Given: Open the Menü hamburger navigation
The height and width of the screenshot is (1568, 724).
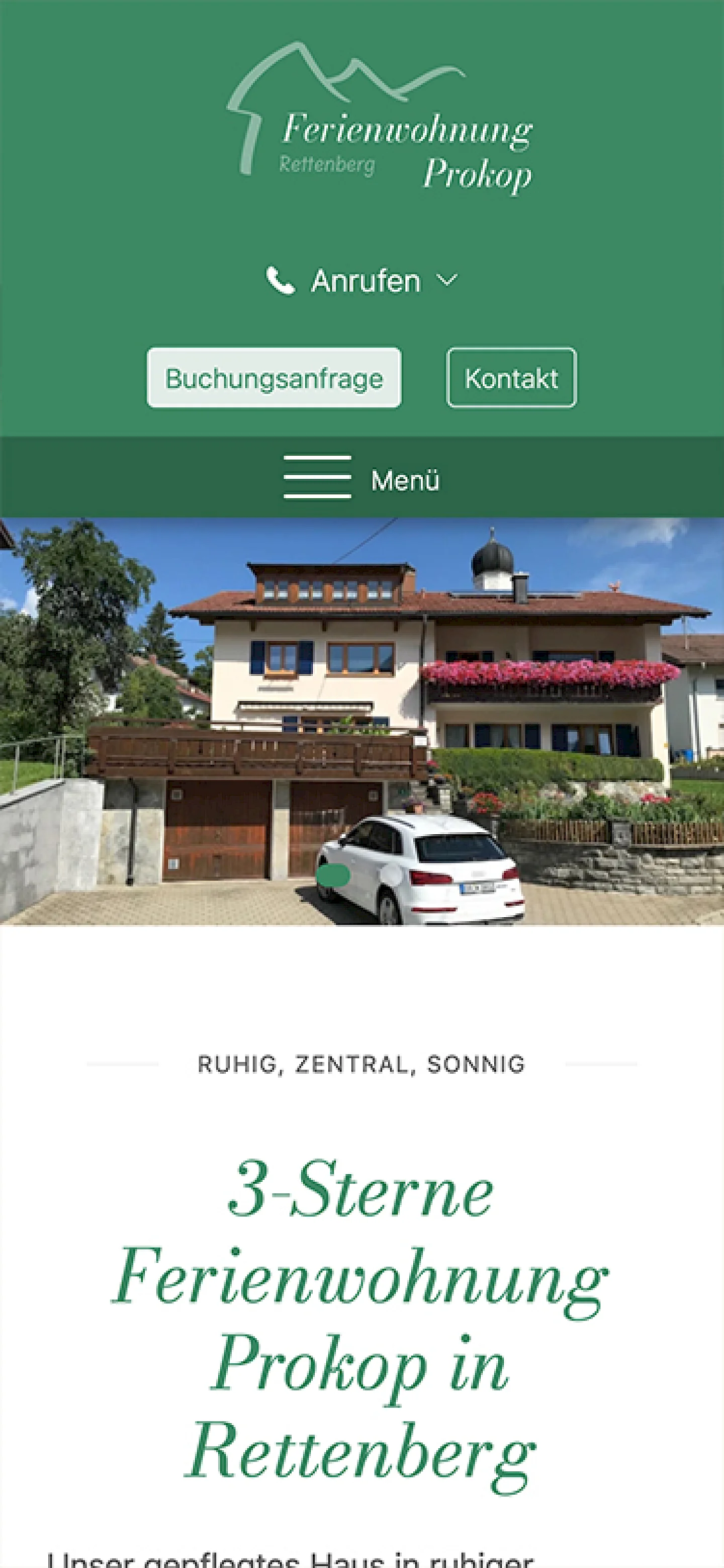Looking at the screenshot, I should click(x=361, y=479).
